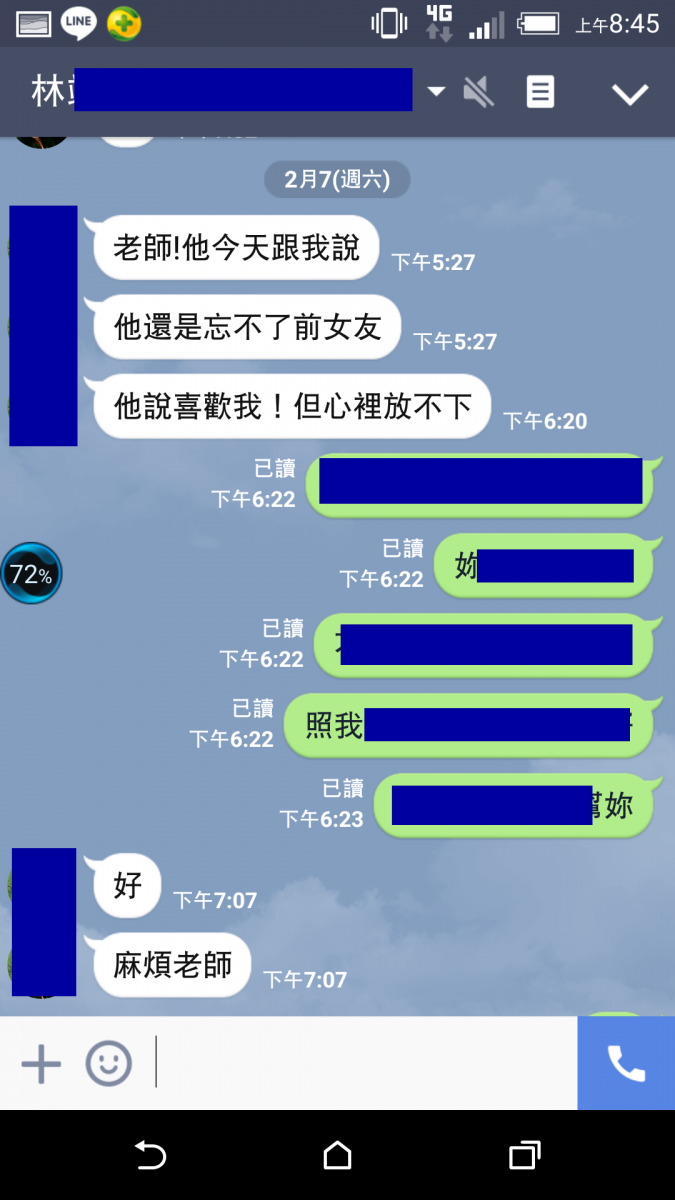
Task: Open the emoji sticker picker
Action: [108, 1064]
